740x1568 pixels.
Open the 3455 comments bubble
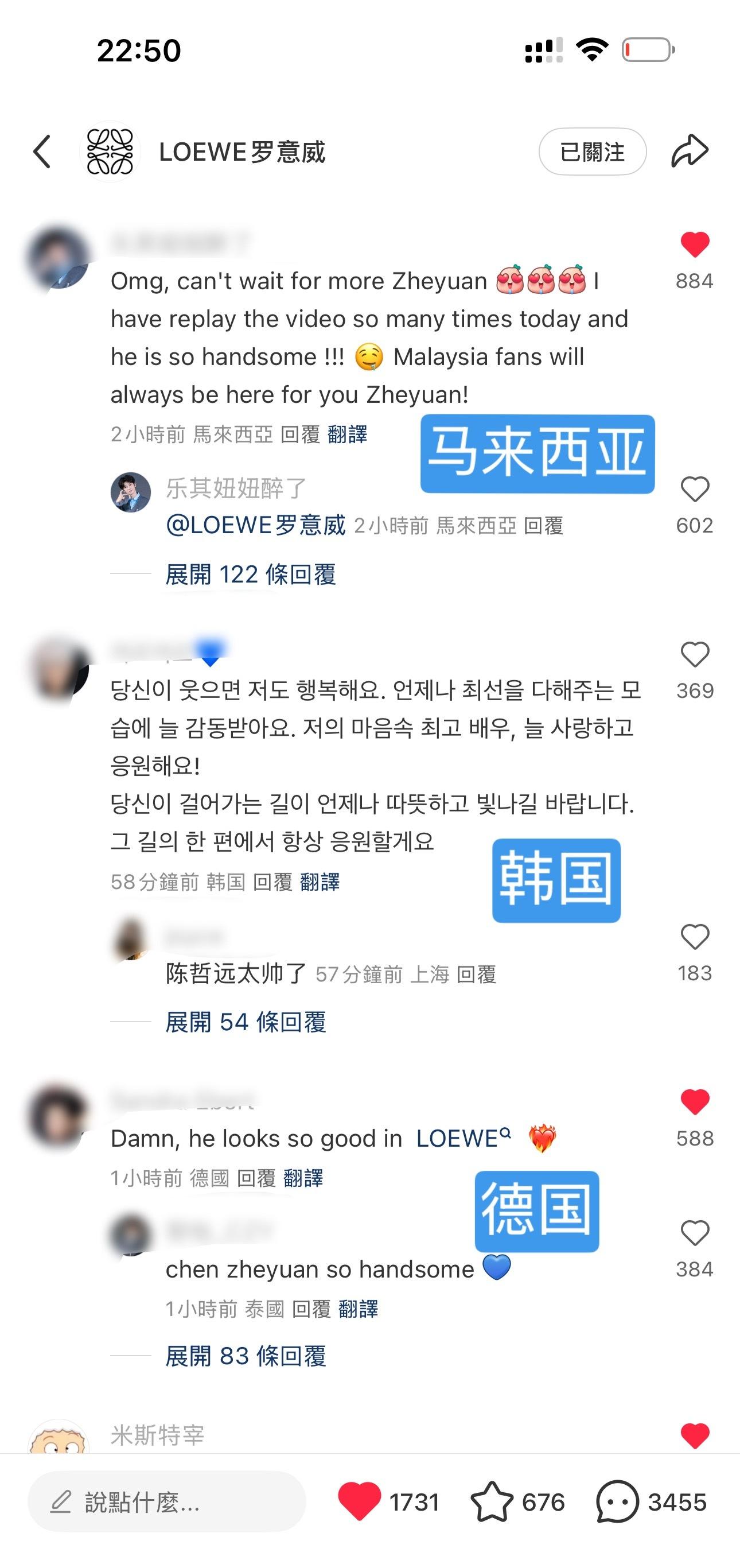coord(617,1501)
